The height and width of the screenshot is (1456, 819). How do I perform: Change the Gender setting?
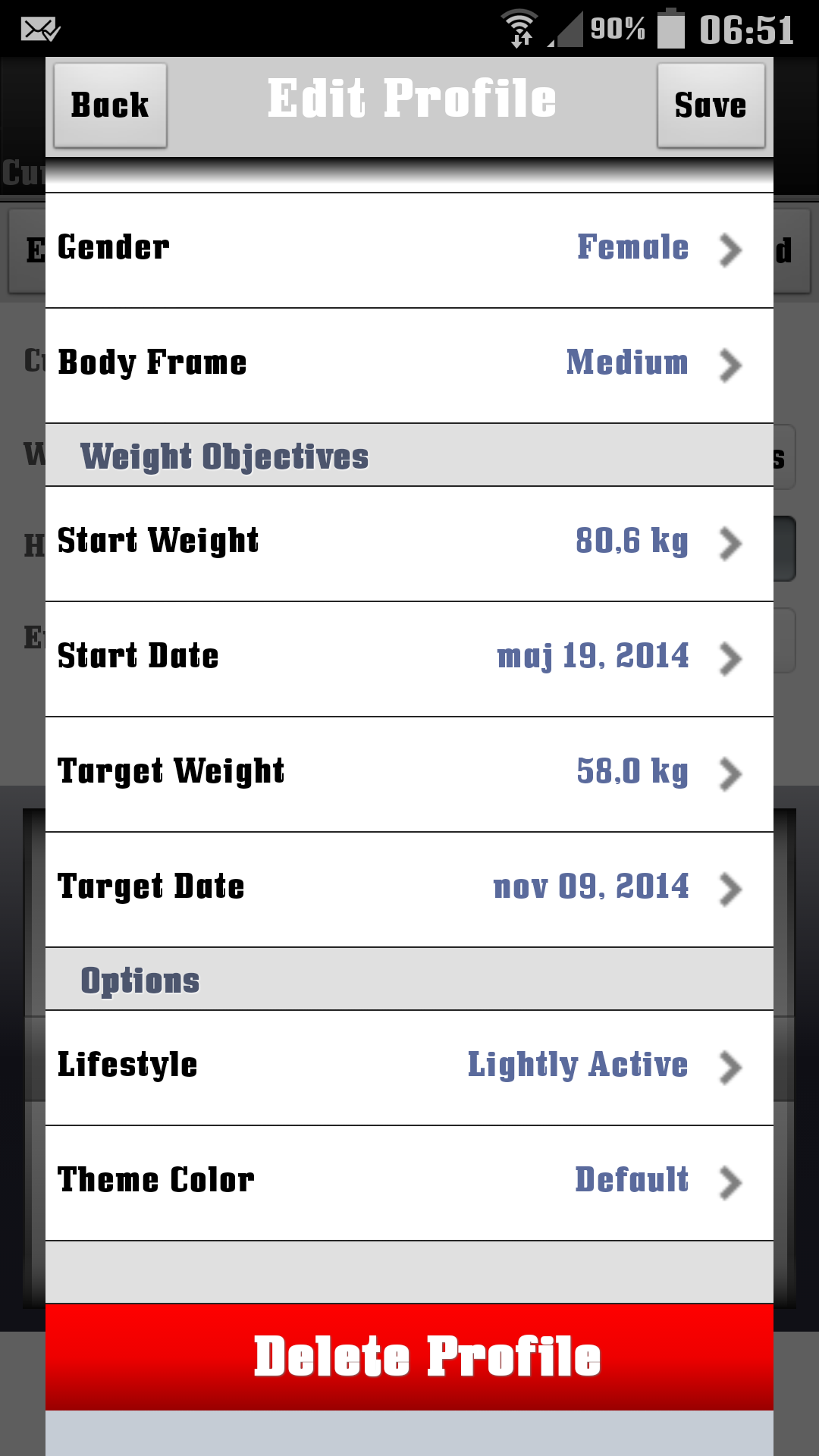[x=409, y=249]
